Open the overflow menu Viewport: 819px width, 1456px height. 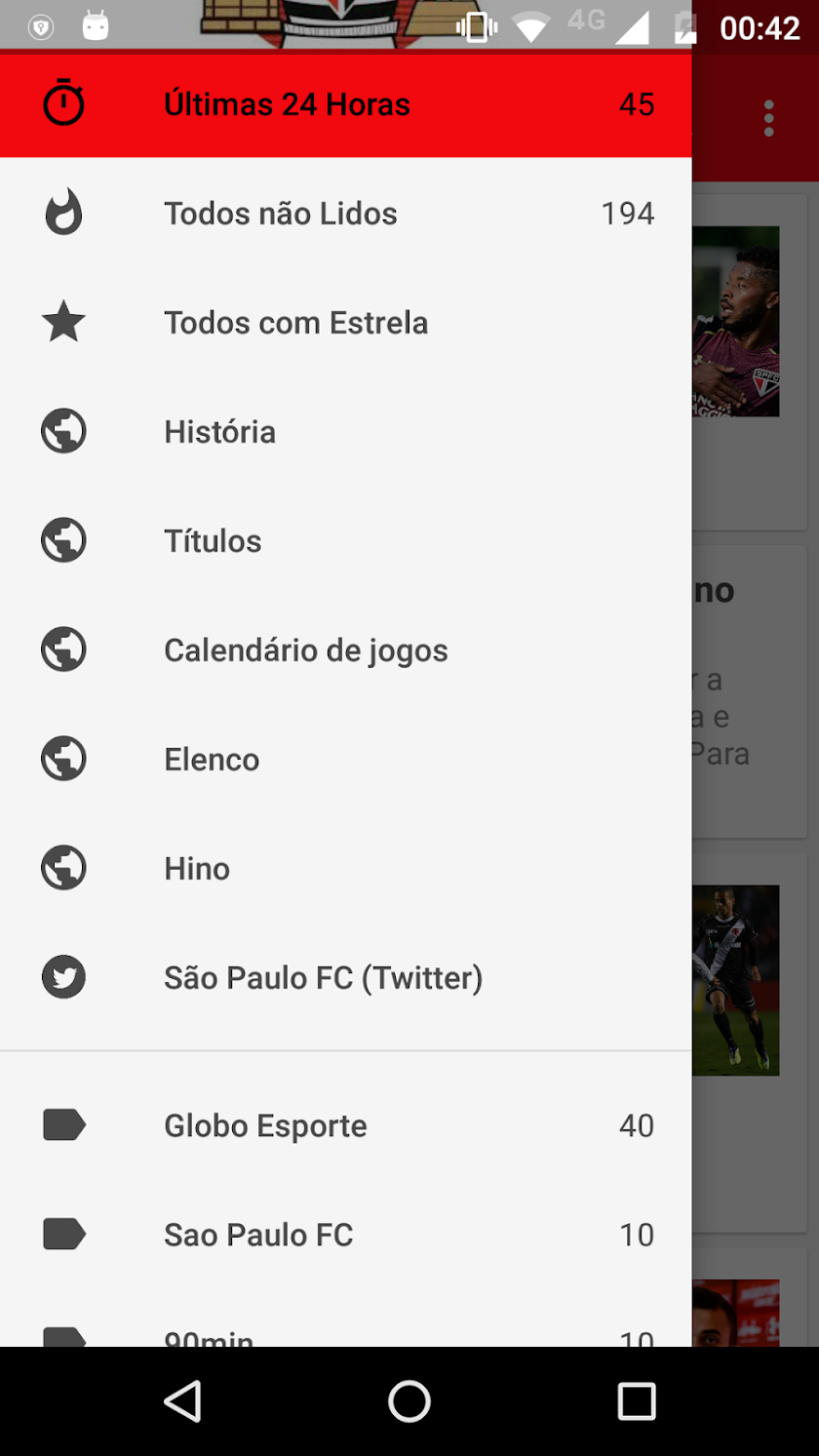tap(769, 118)
